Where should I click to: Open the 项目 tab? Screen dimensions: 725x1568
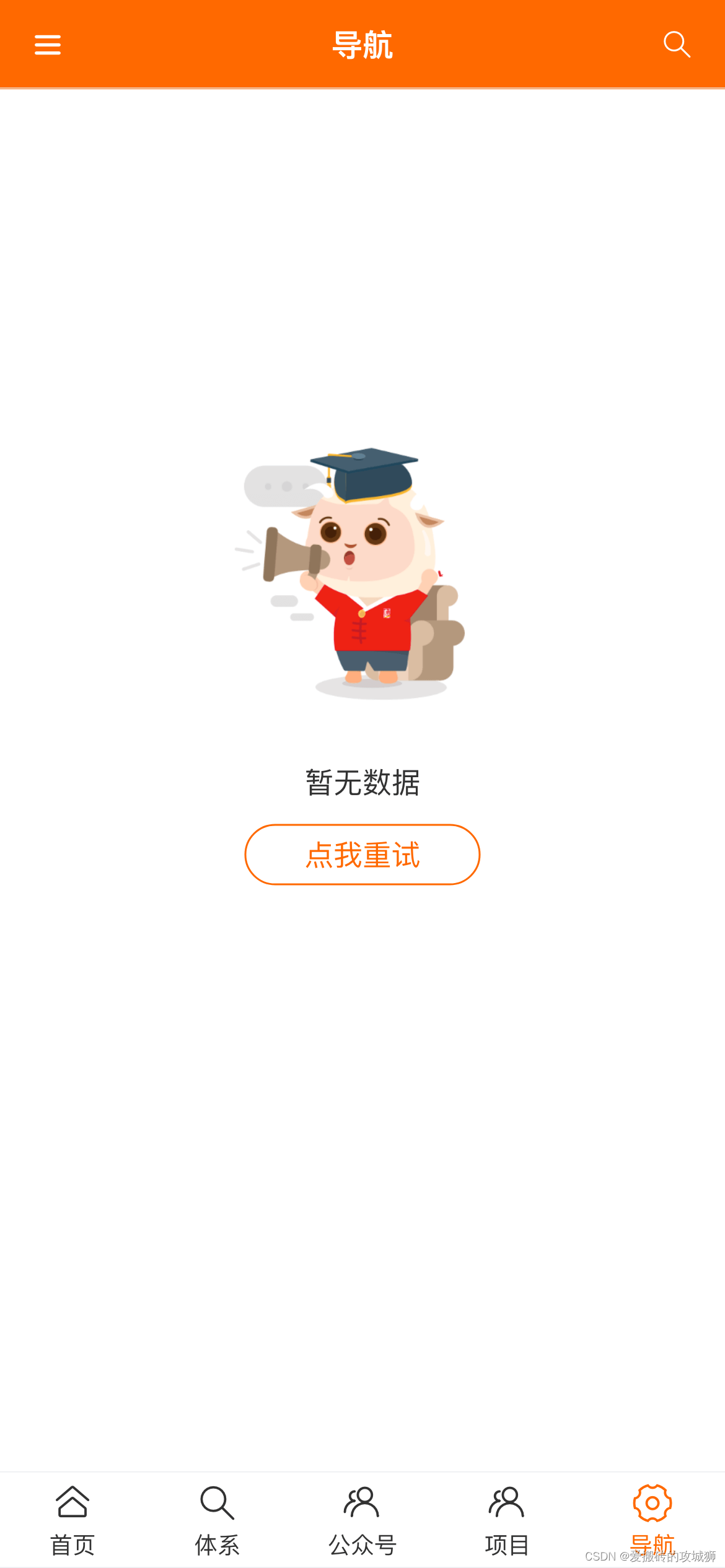pyautogui.click(x=506, y=1544)
